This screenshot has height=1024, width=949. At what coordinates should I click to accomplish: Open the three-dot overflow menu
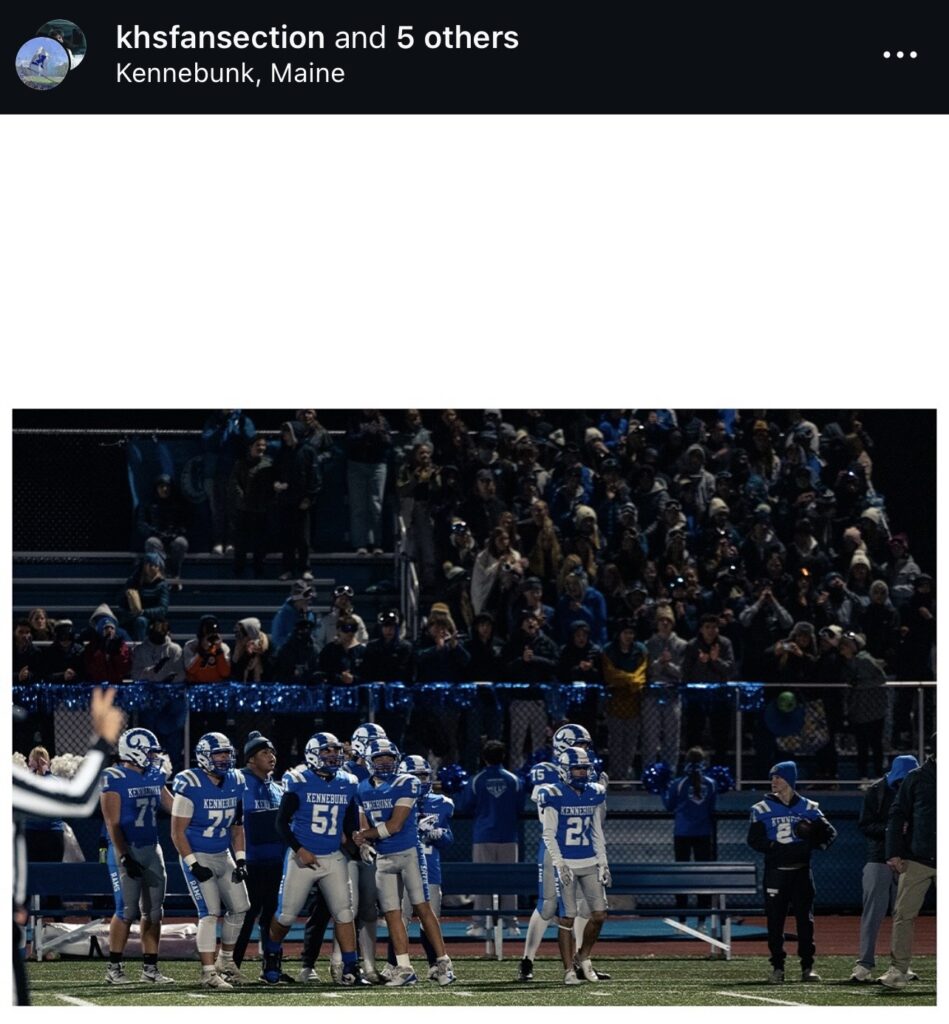point(899,55)
